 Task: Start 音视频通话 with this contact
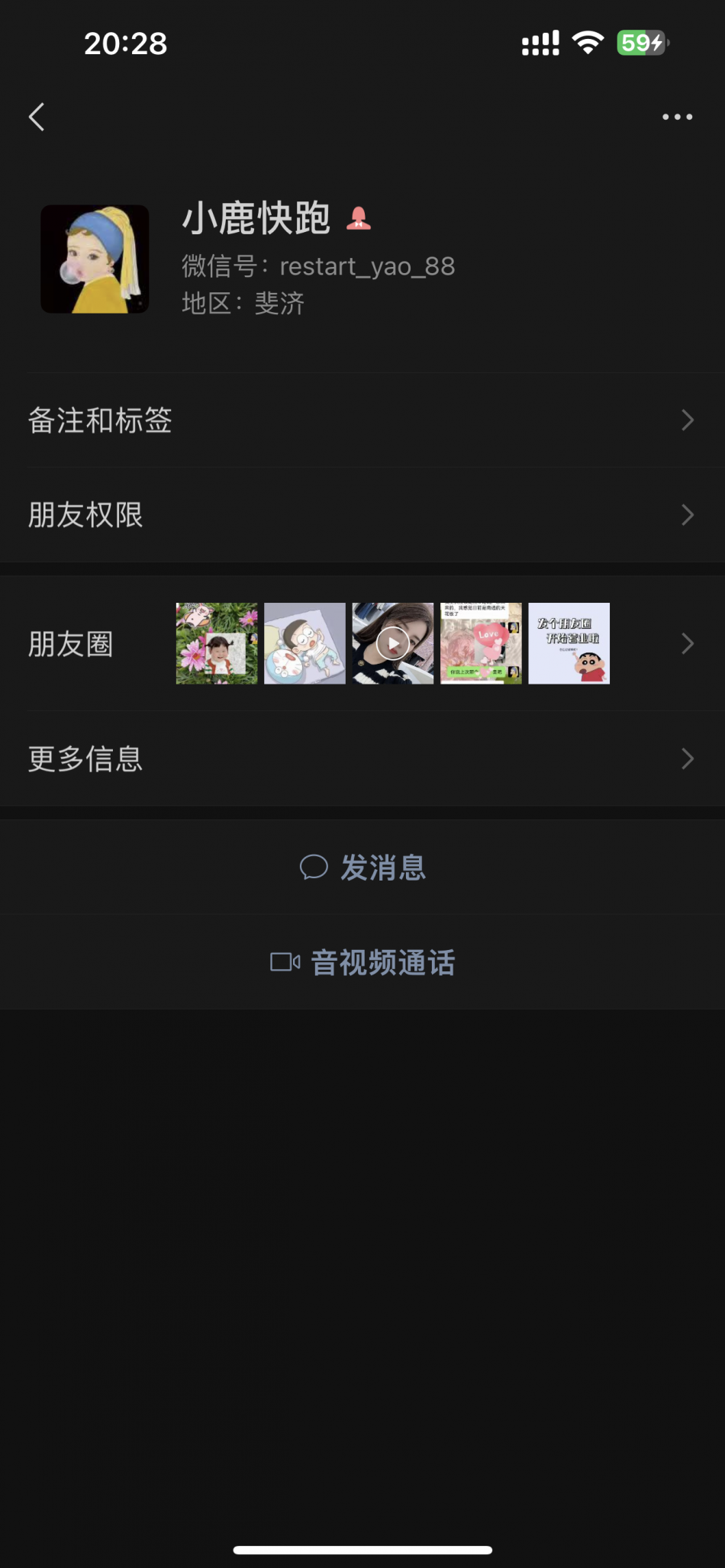[363, 962]
